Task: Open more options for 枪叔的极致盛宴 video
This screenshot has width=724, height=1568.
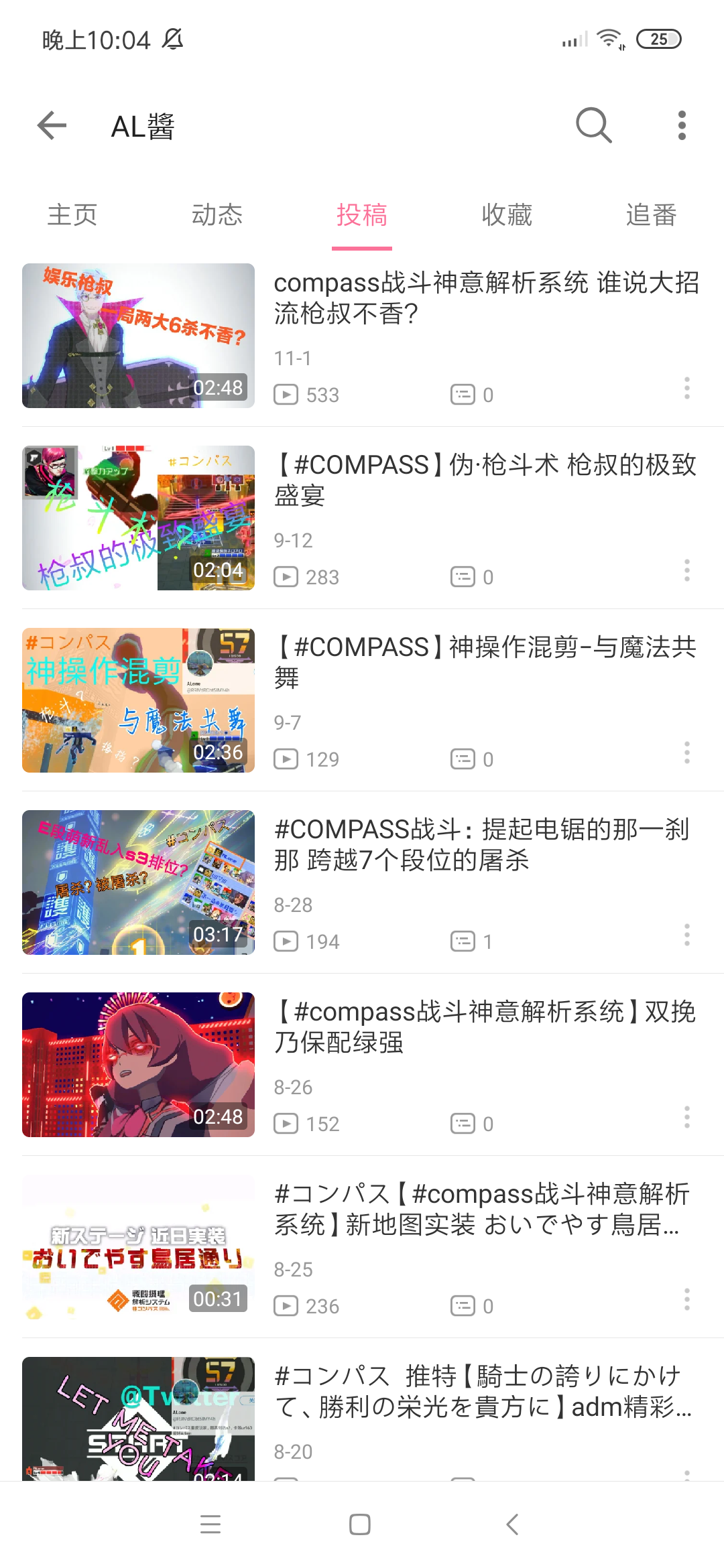Action: pyautogui.click(x=686, y=570)
